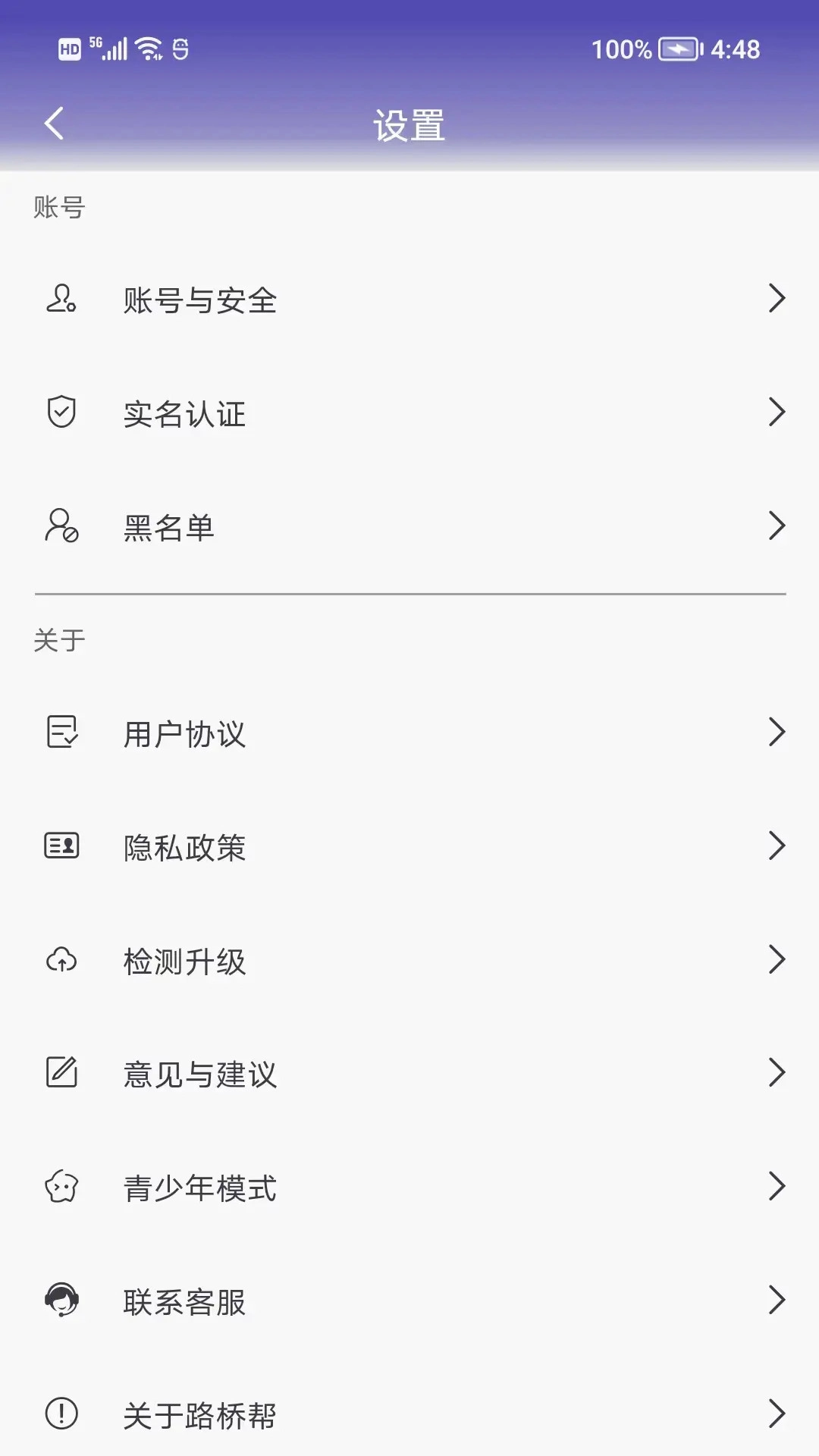819x1456 pixels.
Task: Open the 关于路桥帮 about page
Action: 409,1414
